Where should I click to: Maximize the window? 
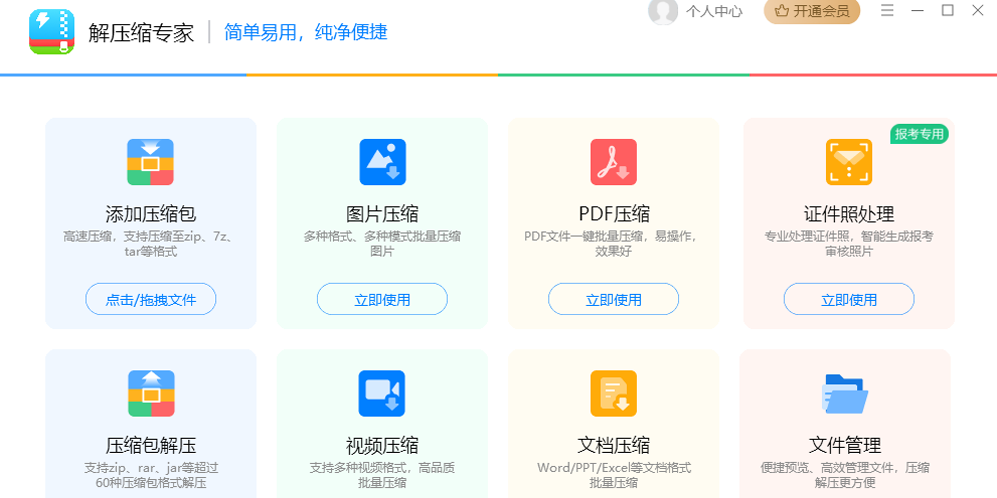pos(948,11)
